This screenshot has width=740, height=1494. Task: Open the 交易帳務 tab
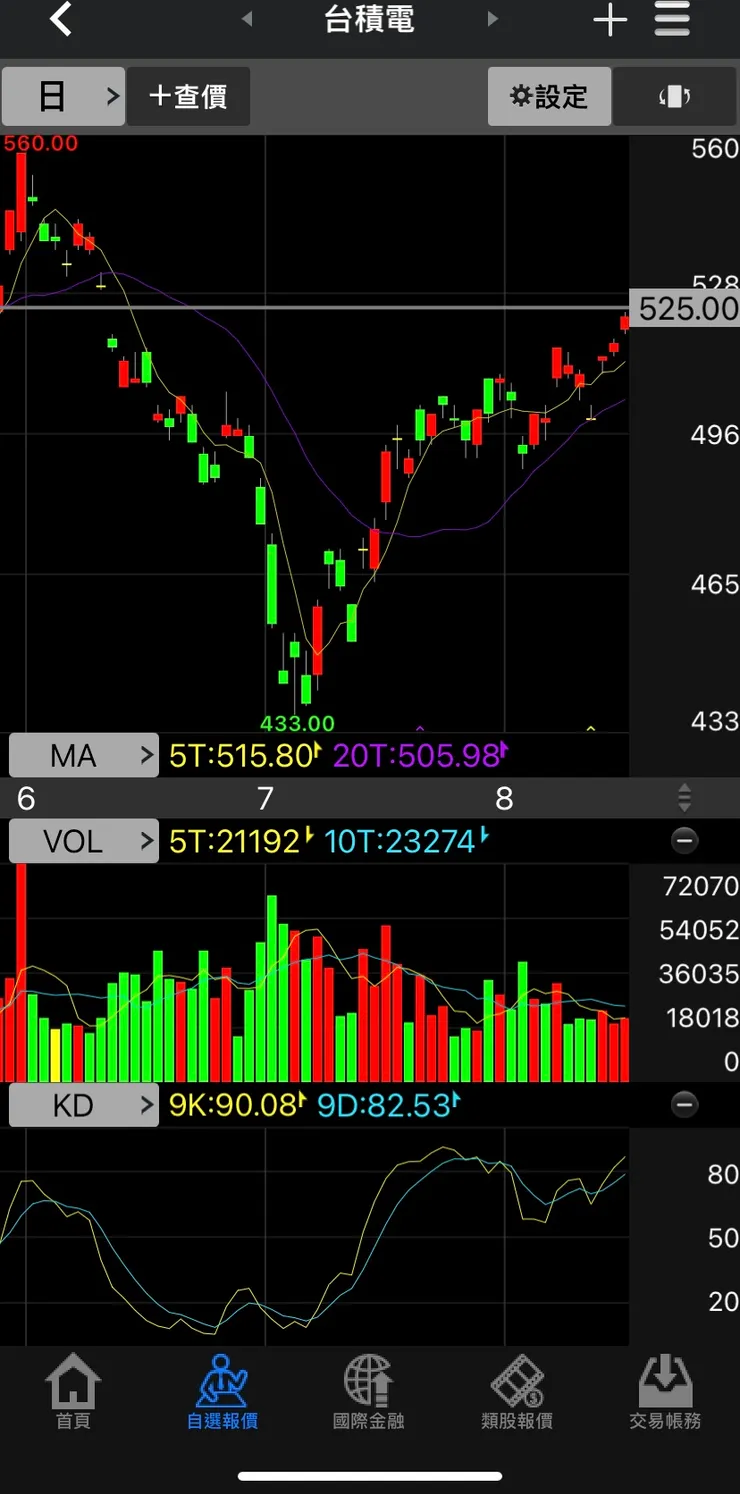(665, 1392)
